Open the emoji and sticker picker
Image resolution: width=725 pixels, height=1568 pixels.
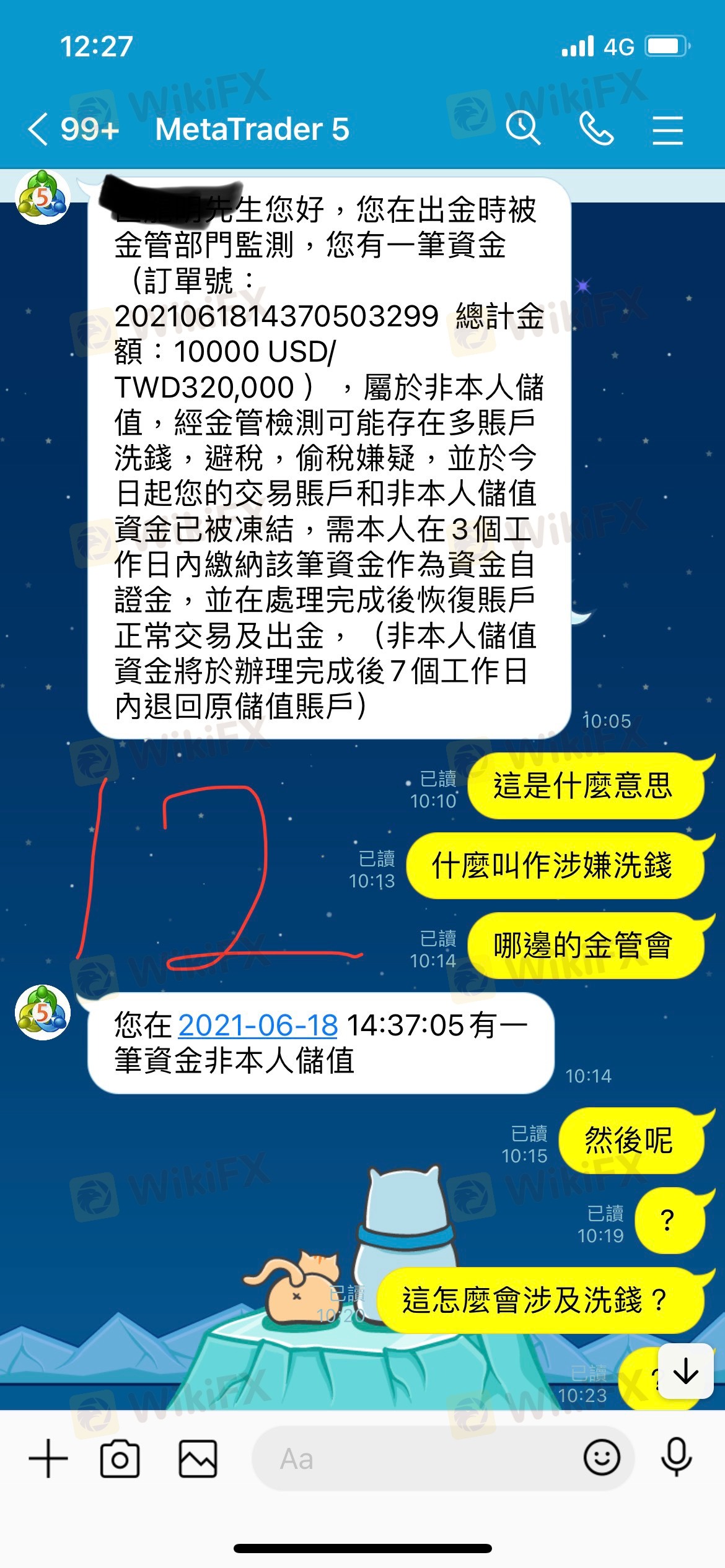(601, 1458)
